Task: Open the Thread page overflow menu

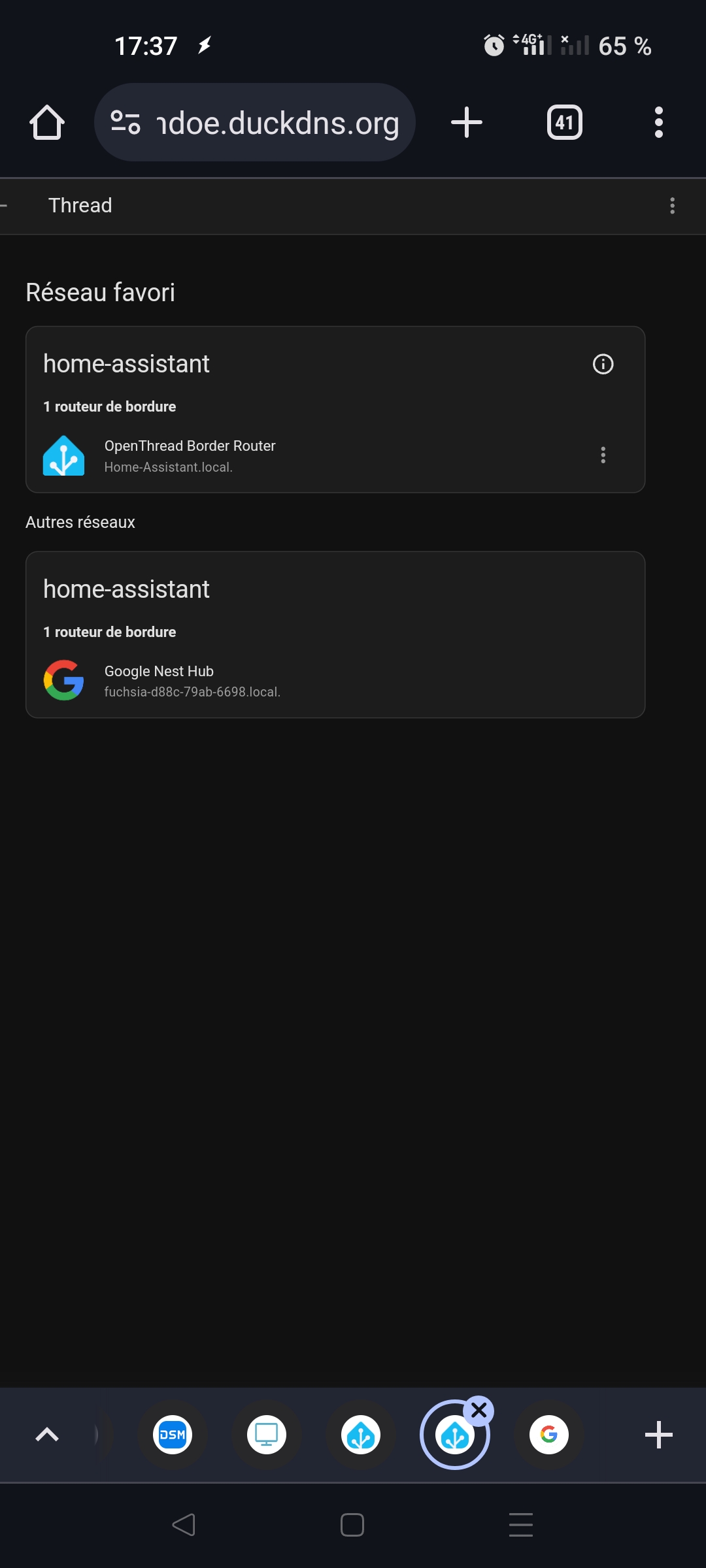Action: [x=672, y=206]
